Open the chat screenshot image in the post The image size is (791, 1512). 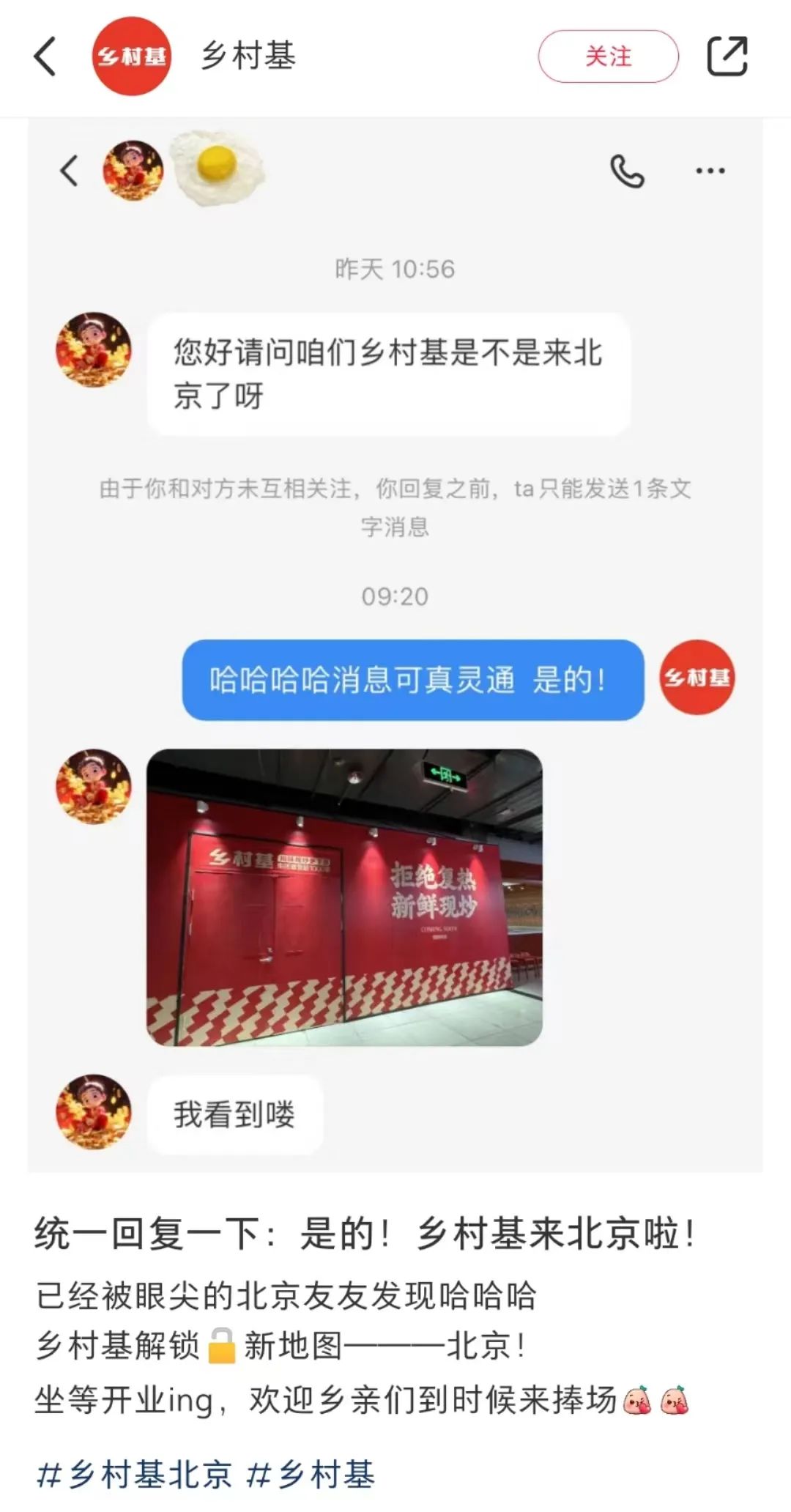pyautogui.click(x=395, y=645)
